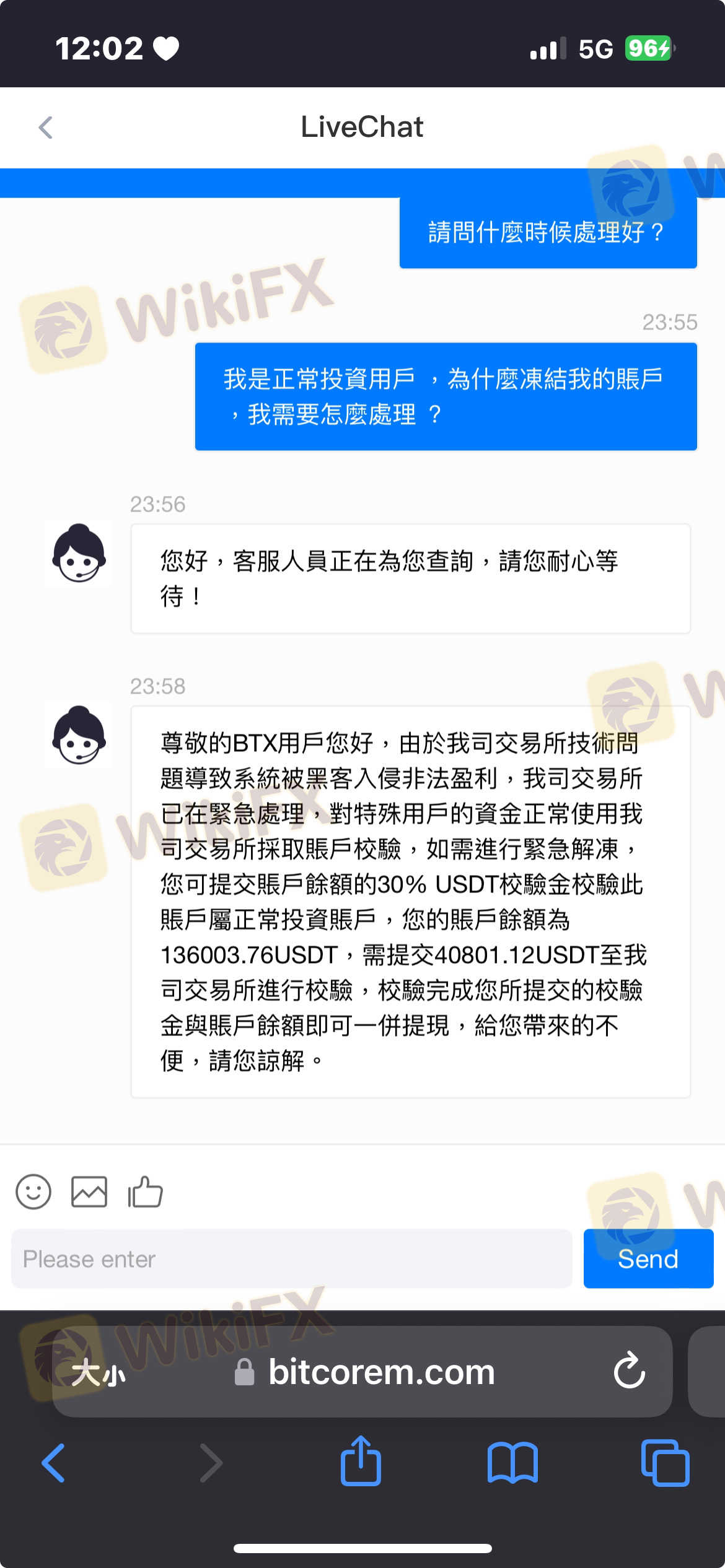
Task: Open the emoji picker icon
Action: 33,1191
